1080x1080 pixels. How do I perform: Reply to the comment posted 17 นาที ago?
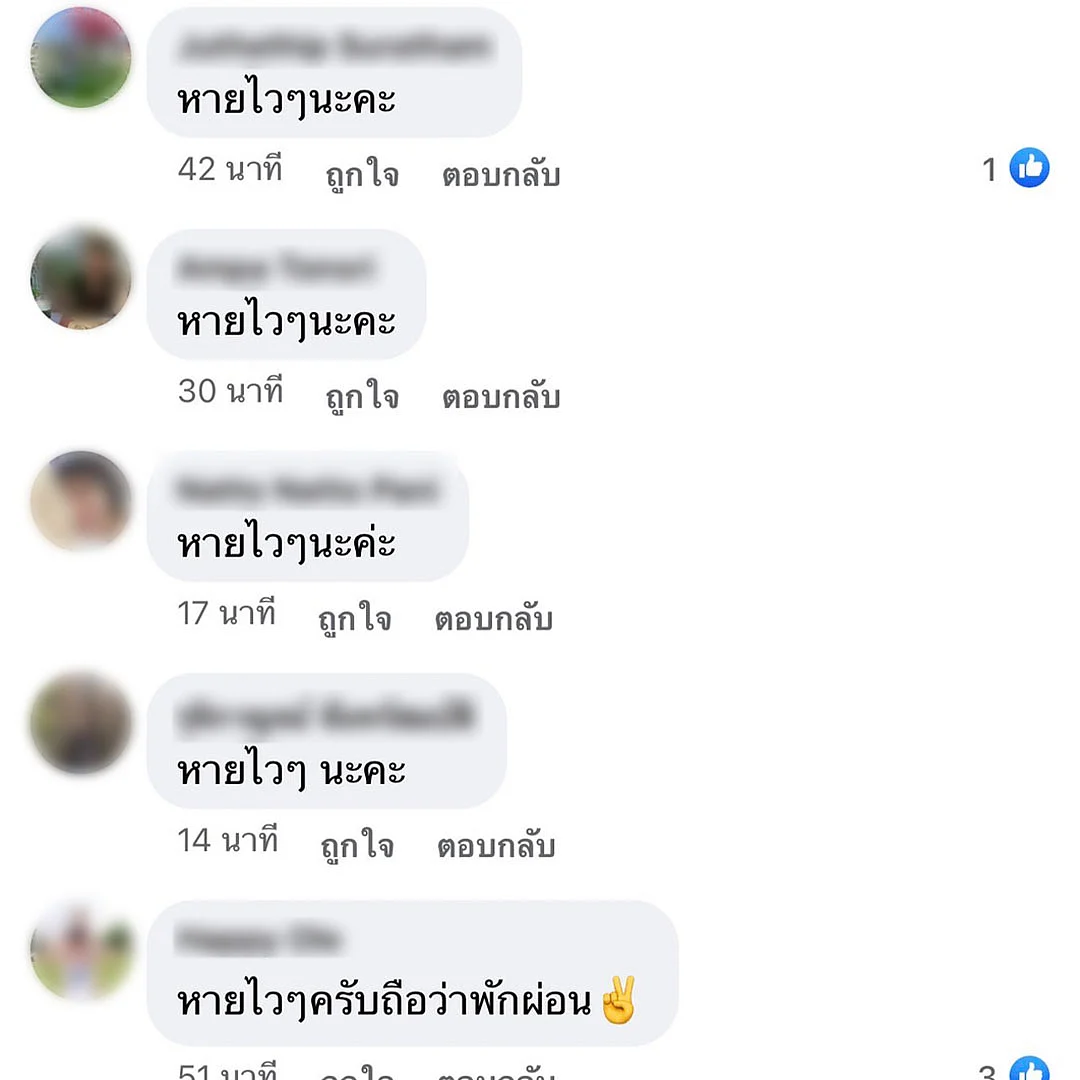(x=493, y=619)
